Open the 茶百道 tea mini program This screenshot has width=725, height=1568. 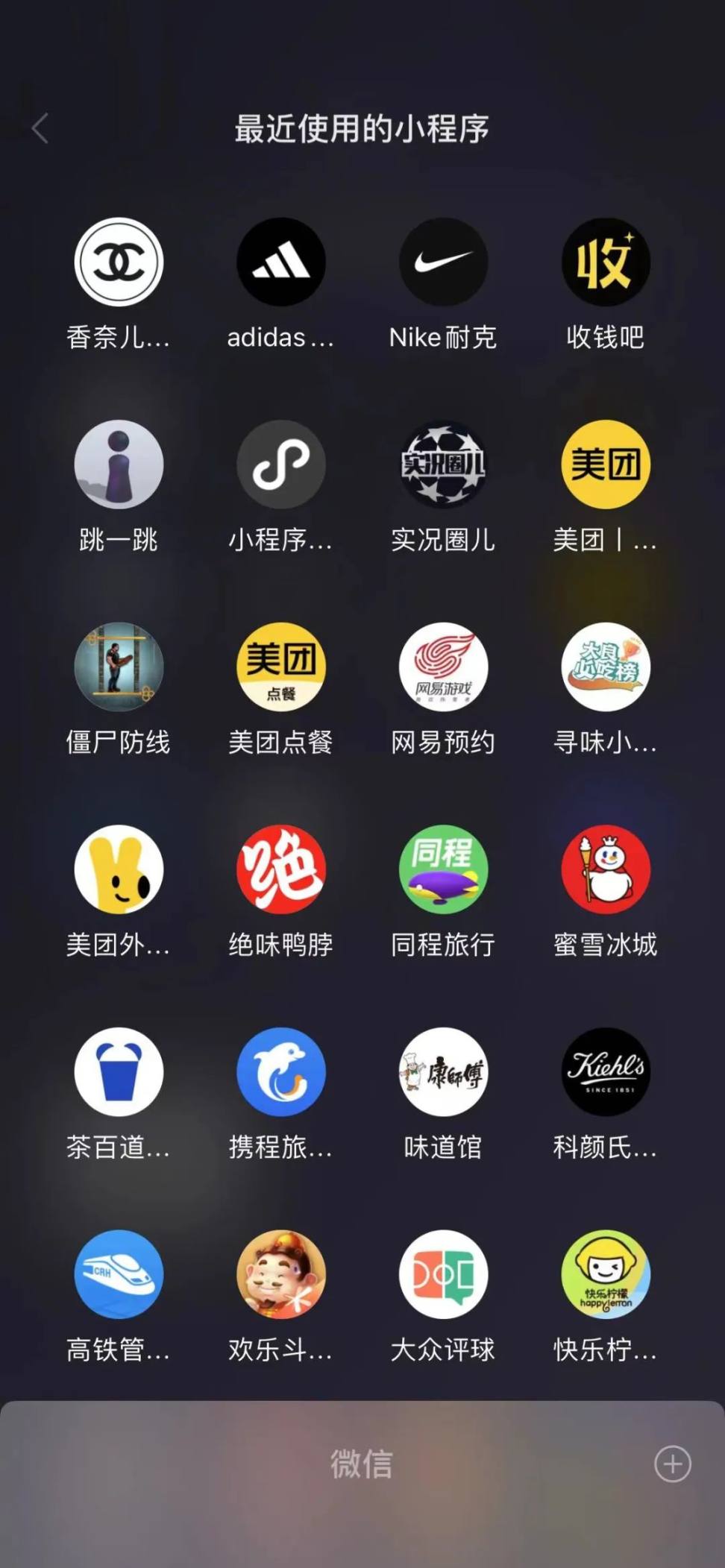[x=119, y=1072]
